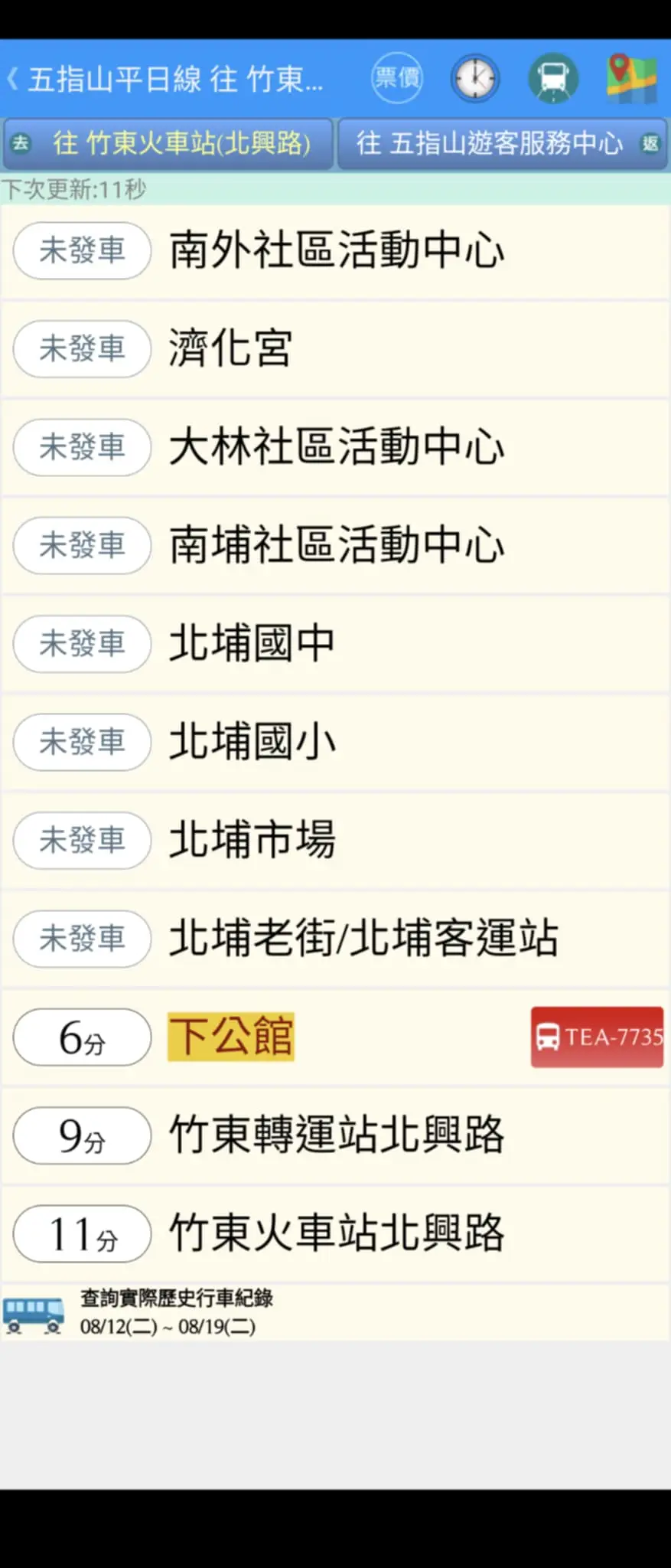Viewport: 671px width, 1568px height.
Task: Switch to 往 竹東火車站(北興路) direction tab
Action: 168,143
